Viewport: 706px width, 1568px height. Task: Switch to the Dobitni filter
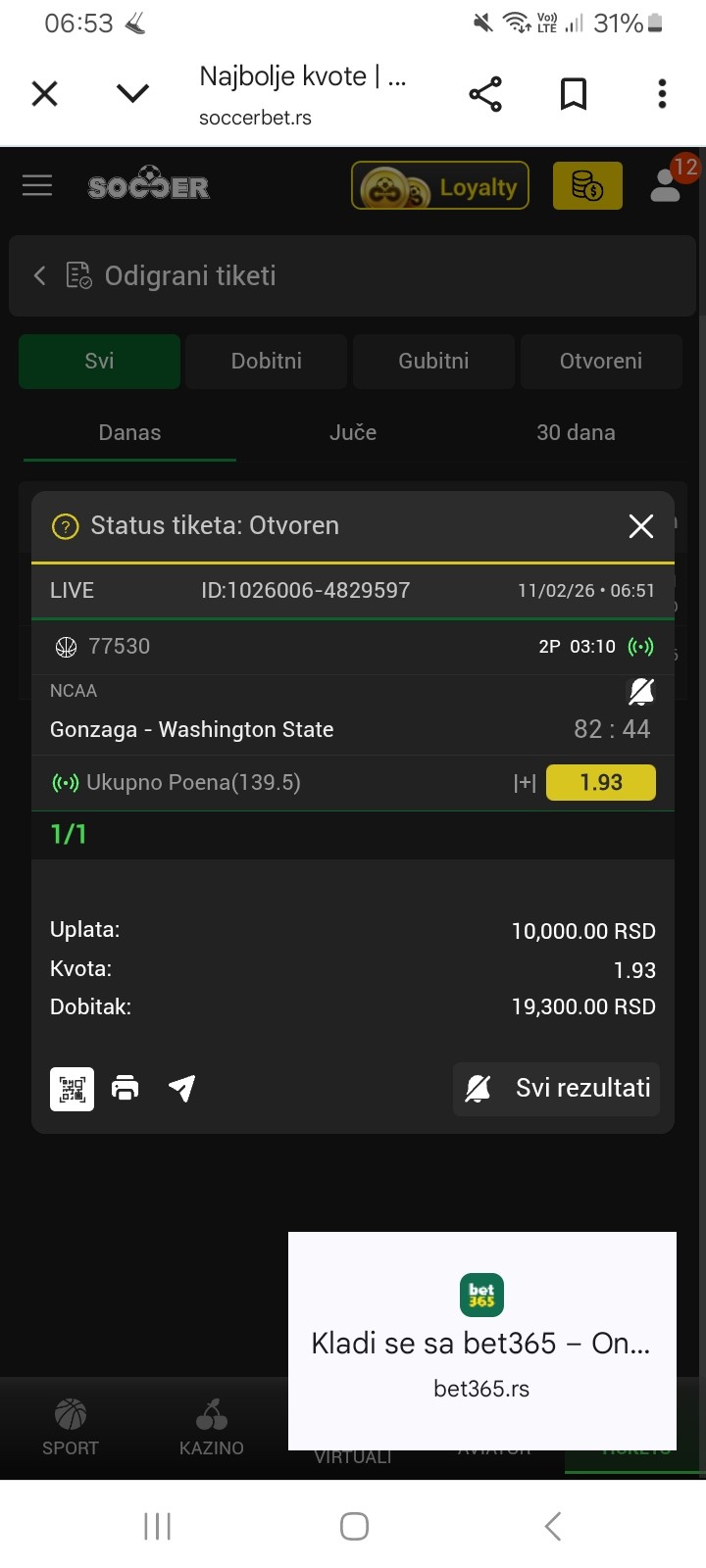click(266, 362)
